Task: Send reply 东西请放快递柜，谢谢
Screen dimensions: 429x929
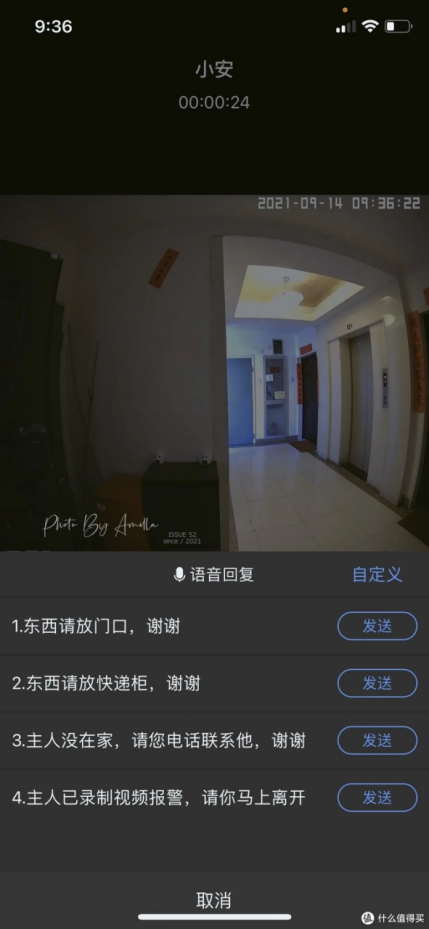Action: tap(377, 683)
